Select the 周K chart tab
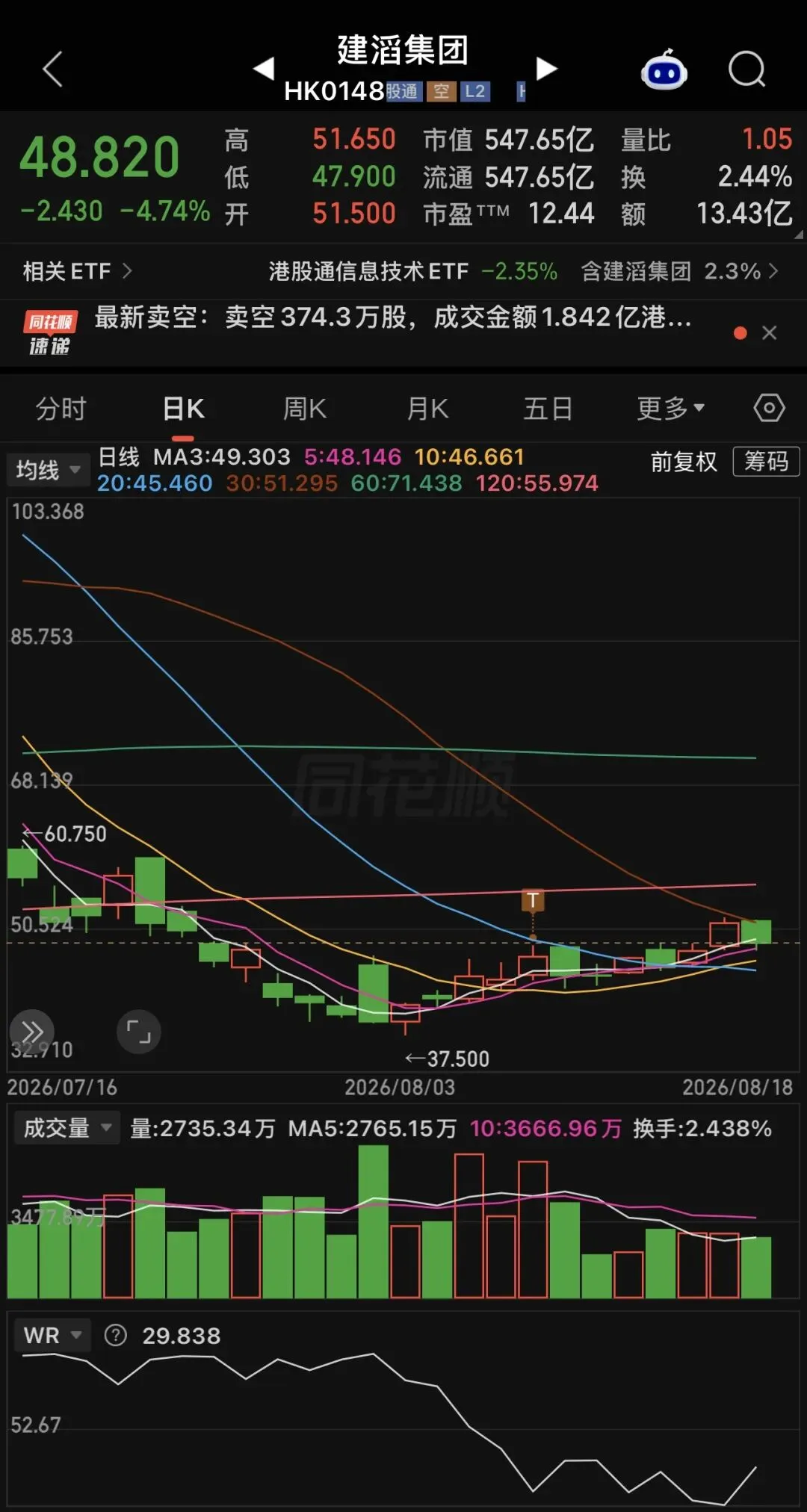The width and height of the screenshot is (807, 1512). pos(304,409)
